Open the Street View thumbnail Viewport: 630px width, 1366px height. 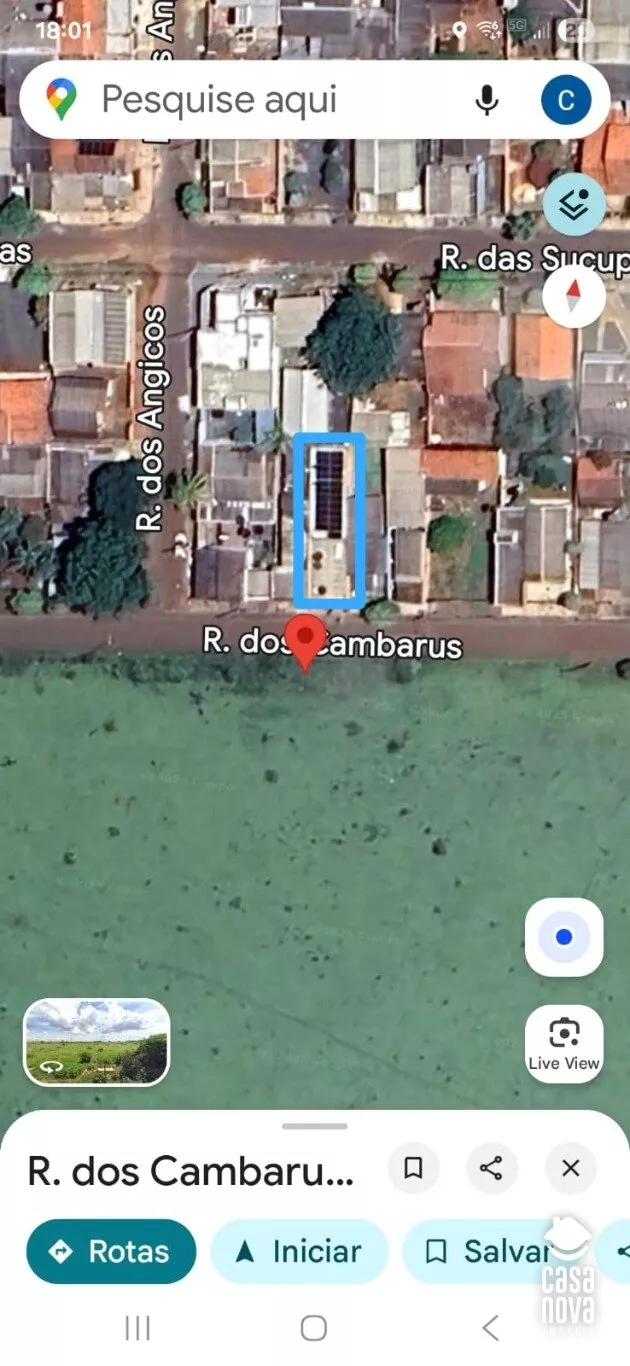[x=97, y=1042]
